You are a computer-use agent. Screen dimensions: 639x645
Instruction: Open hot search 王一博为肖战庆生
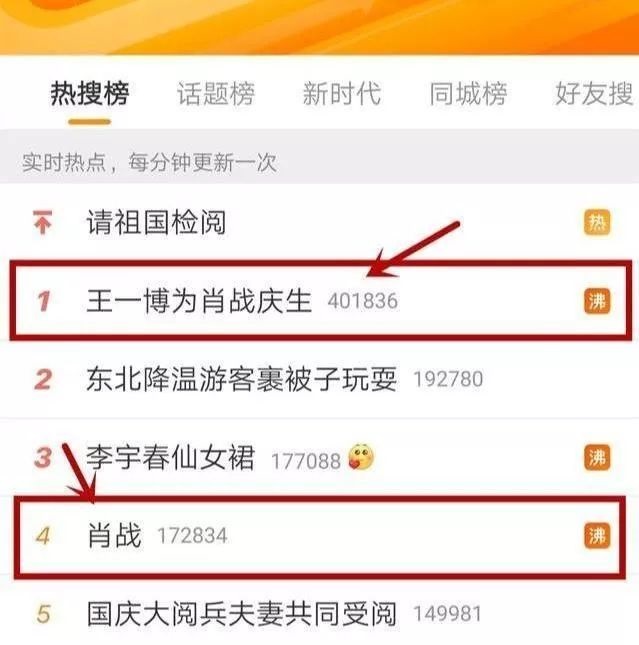click(x=200, y=300)
